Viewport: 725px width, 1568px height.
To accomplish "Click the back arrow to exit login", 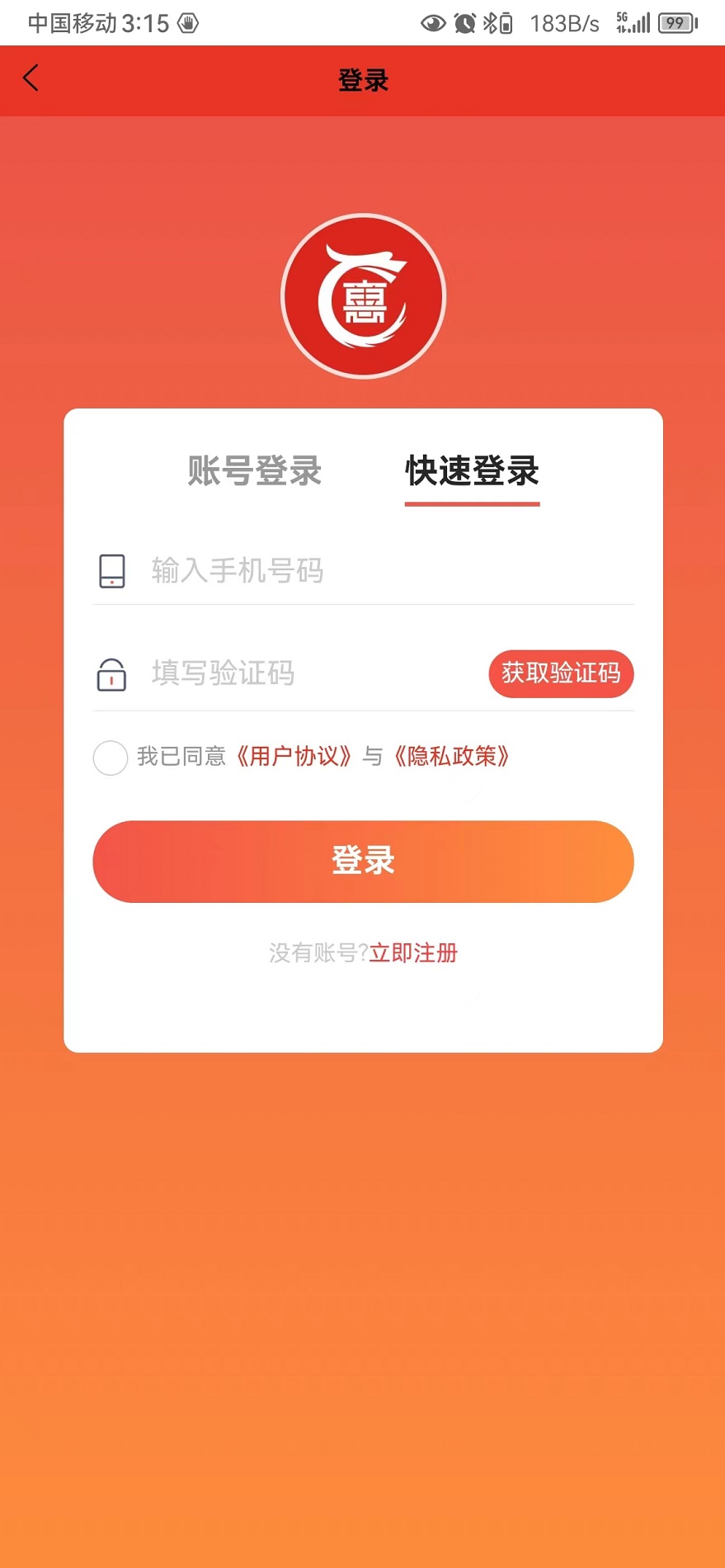I will (x=31, y=78).
